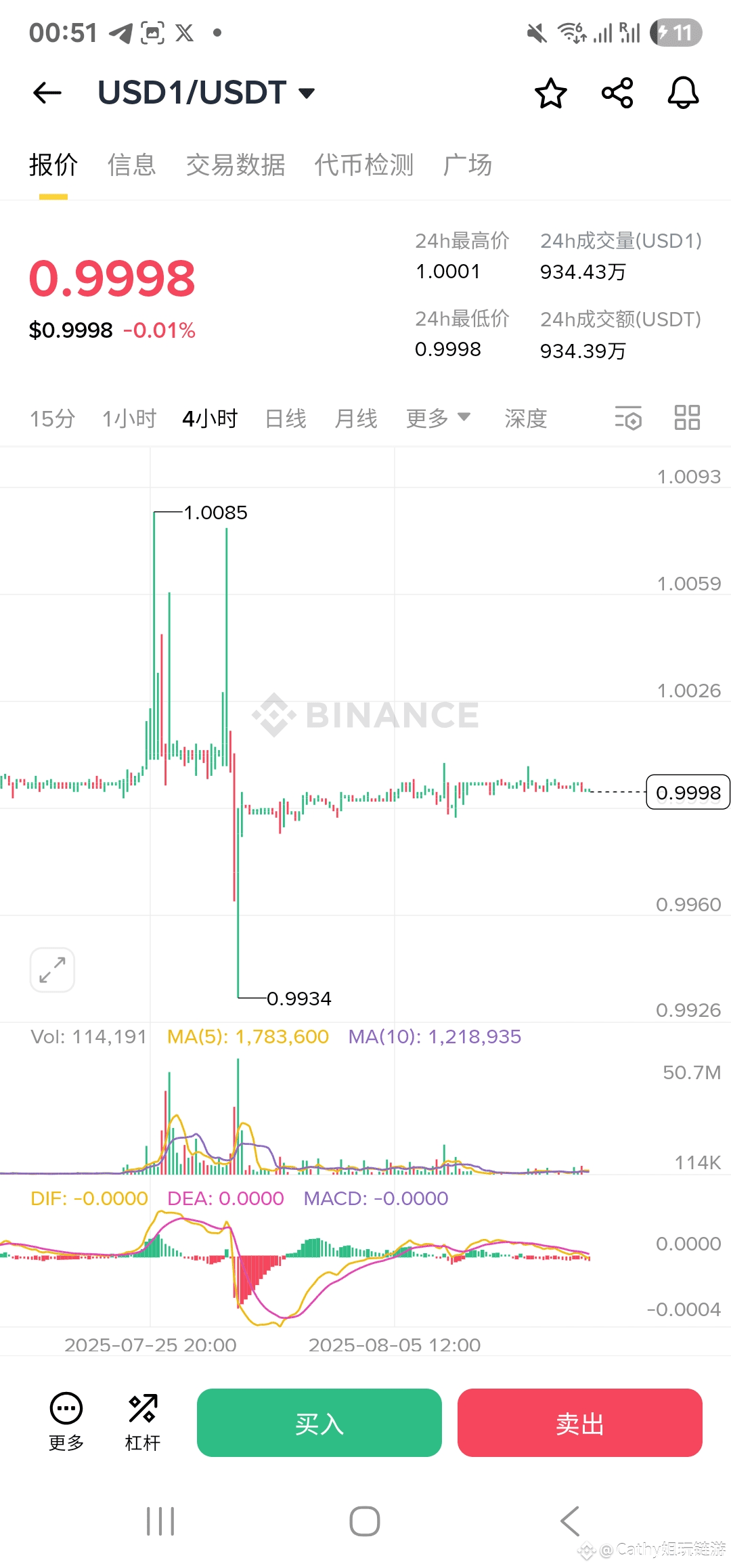
Task: Open the 代币检测 tab
Action: click(364, 165)
